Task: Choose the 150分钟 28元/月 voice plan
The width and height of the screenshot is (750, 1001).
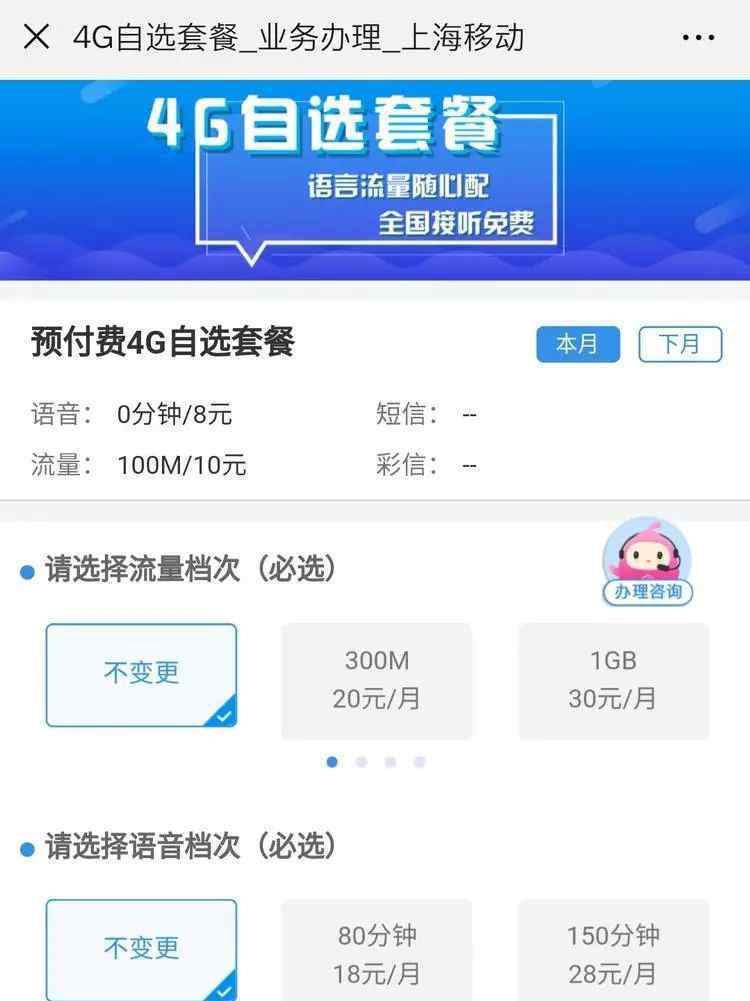Action: (x=613, y=952)
